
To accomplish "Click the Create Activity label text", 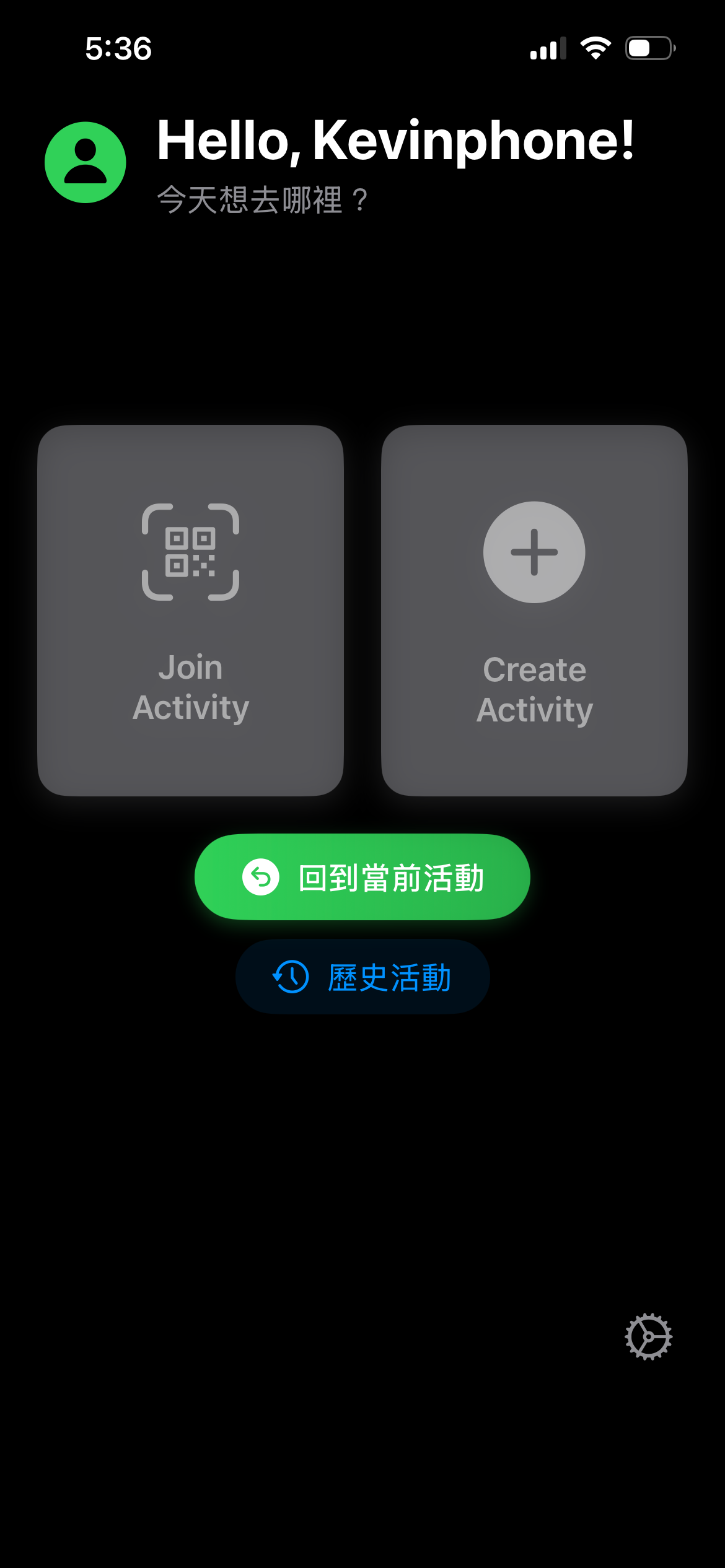I will [534, 689].
